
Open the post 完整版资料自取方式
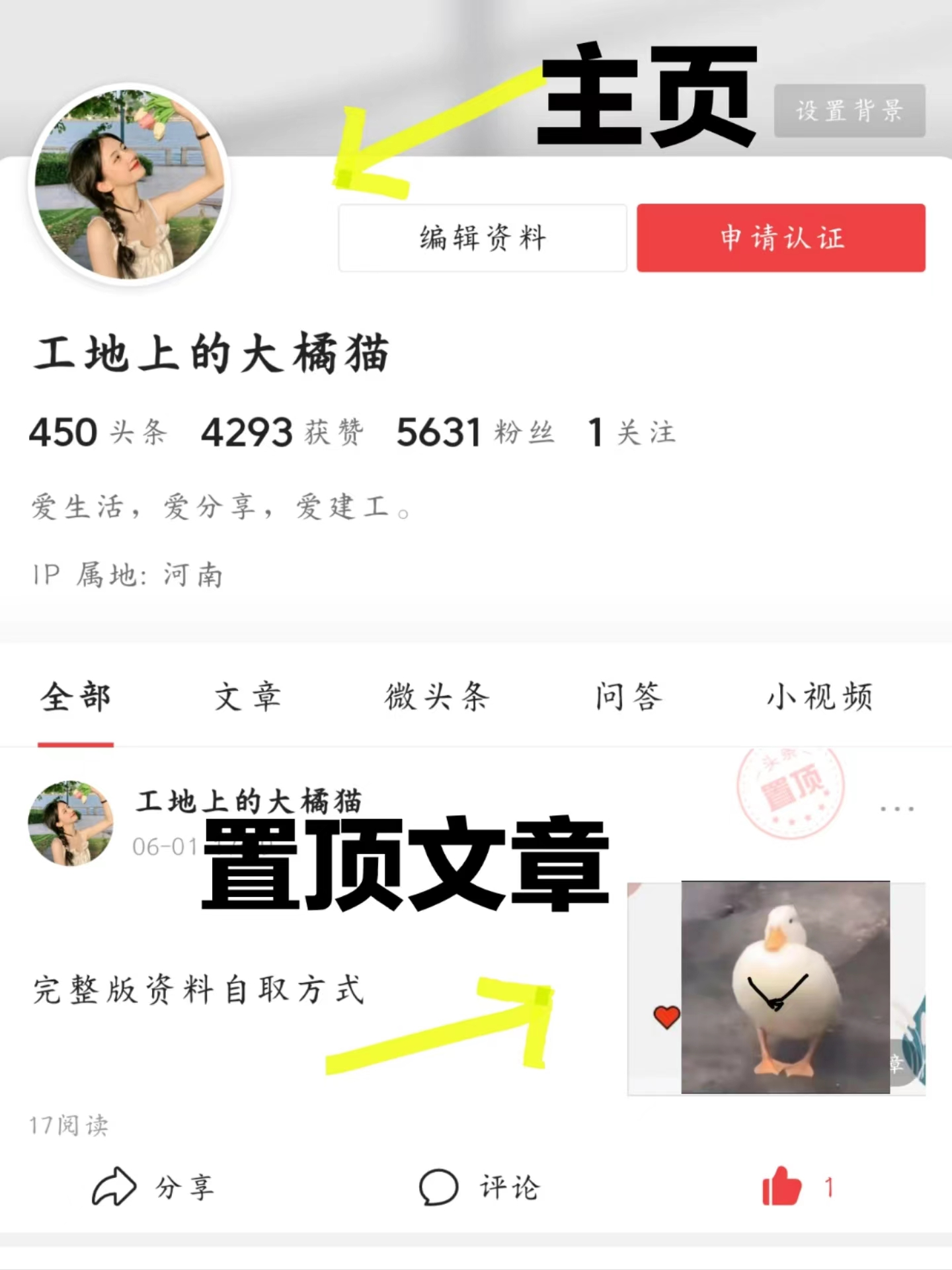pyautogui.click(x=198, y=990)
